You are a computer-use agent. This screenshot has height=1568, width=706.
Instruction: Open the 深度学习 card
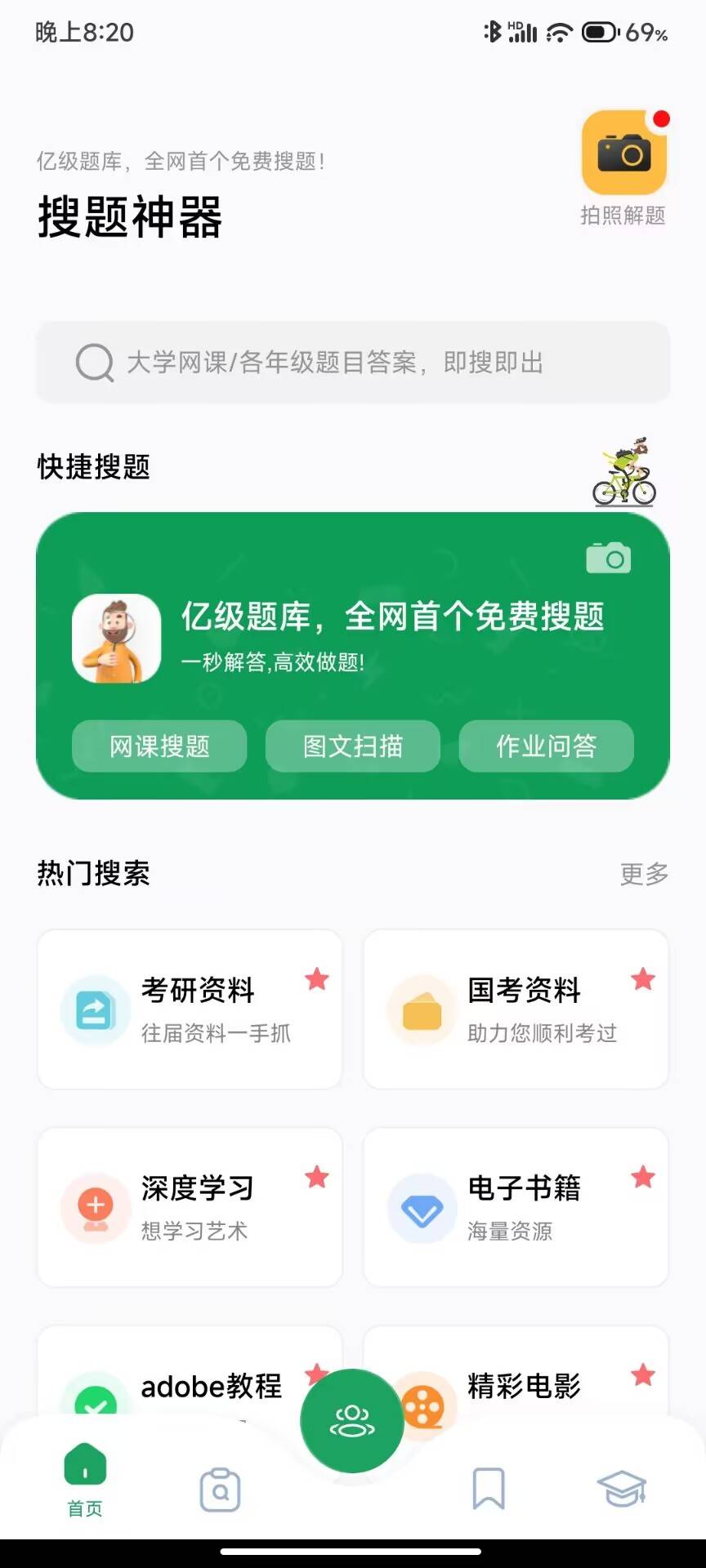190,1207
